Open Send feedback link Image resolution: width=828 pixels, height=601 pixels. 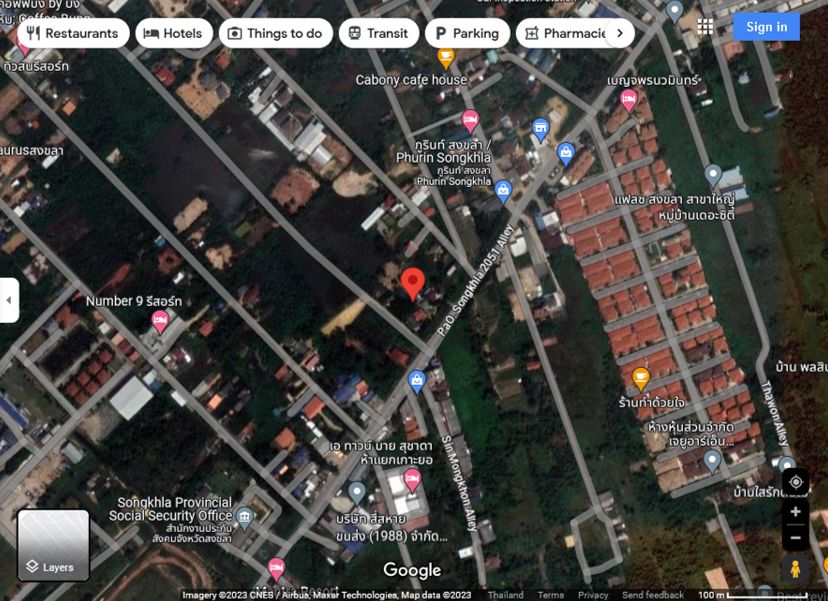(652, 595)
